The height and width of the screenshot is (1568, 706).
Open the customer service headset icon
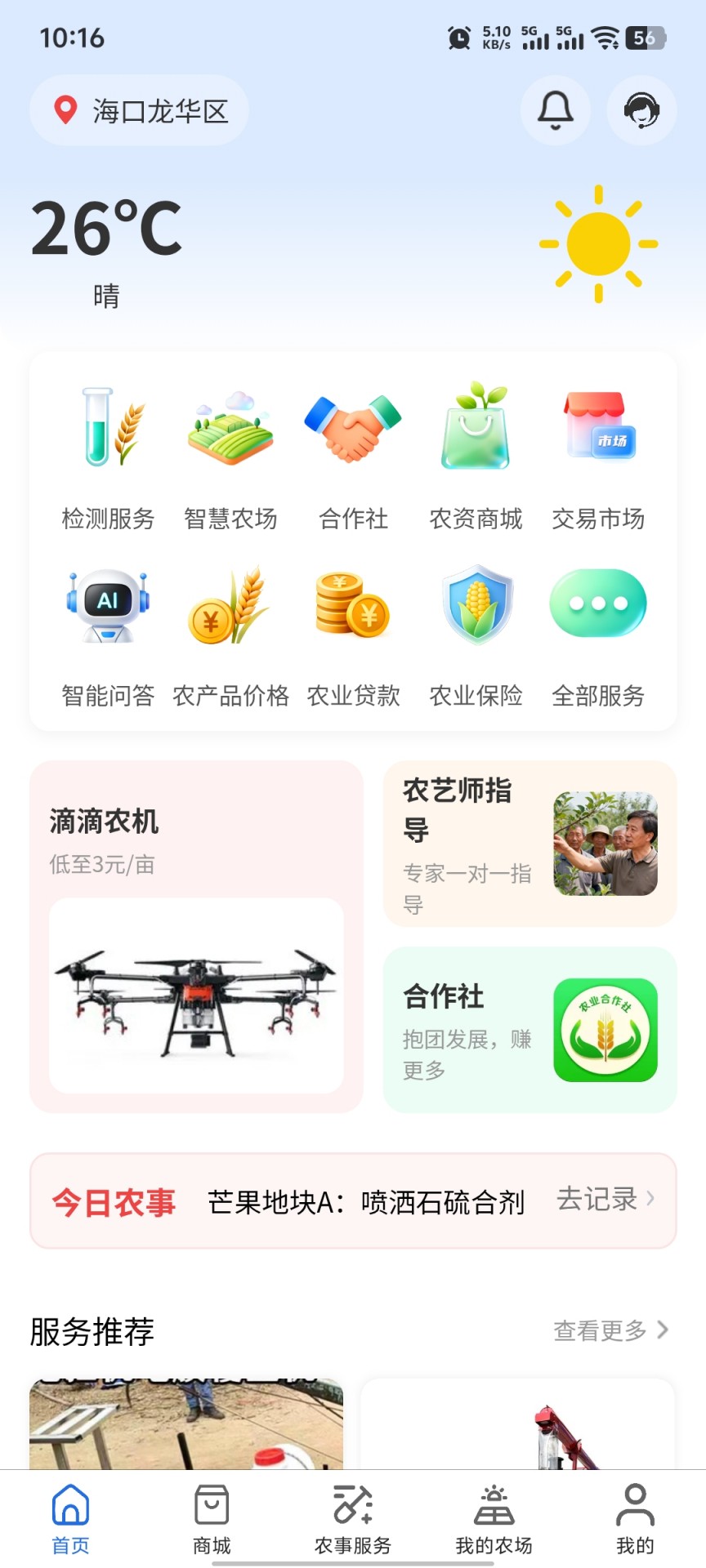pos(641,110)
